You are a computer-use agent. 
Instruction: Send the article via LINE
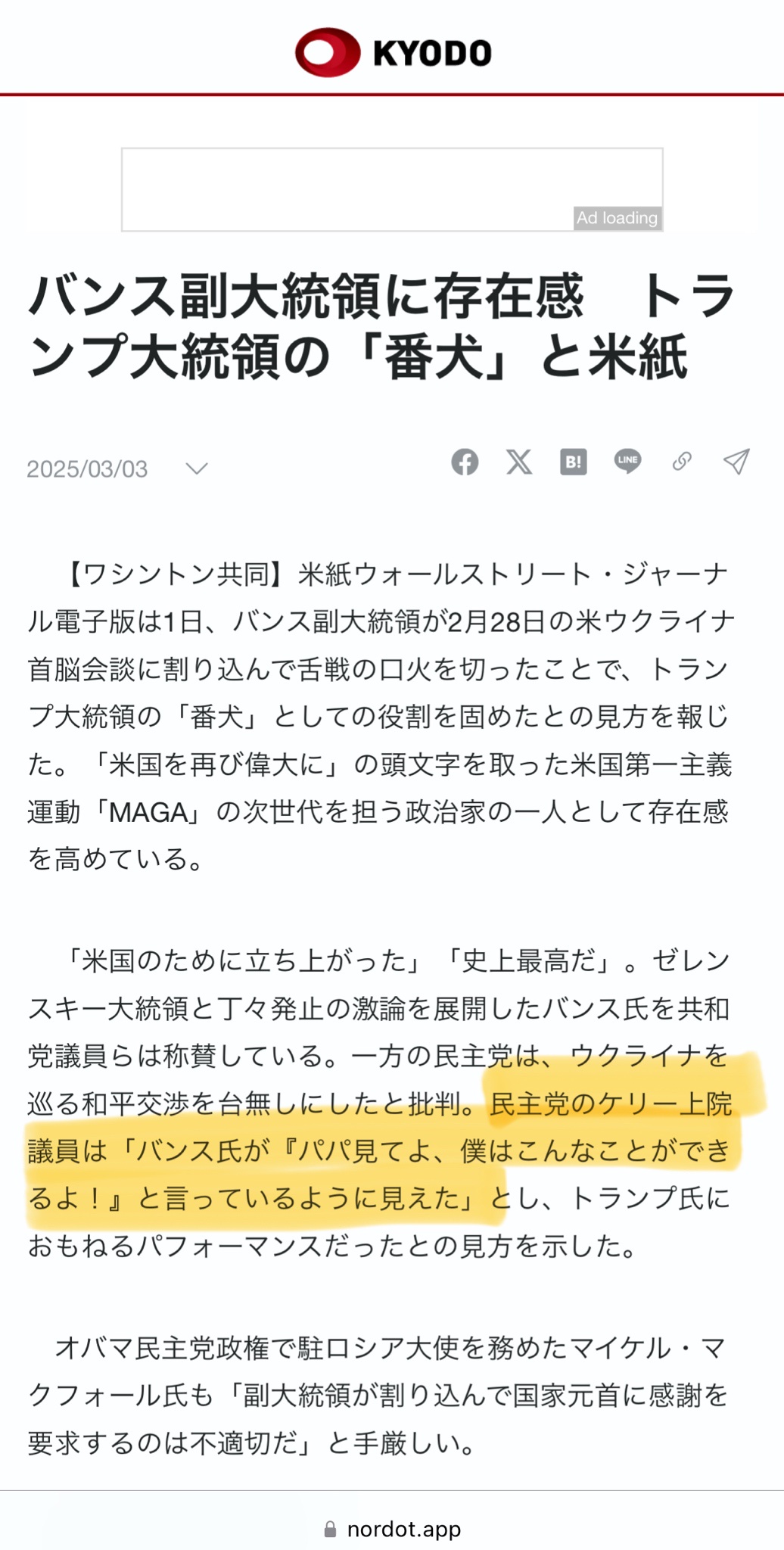[x=627, y=461]
